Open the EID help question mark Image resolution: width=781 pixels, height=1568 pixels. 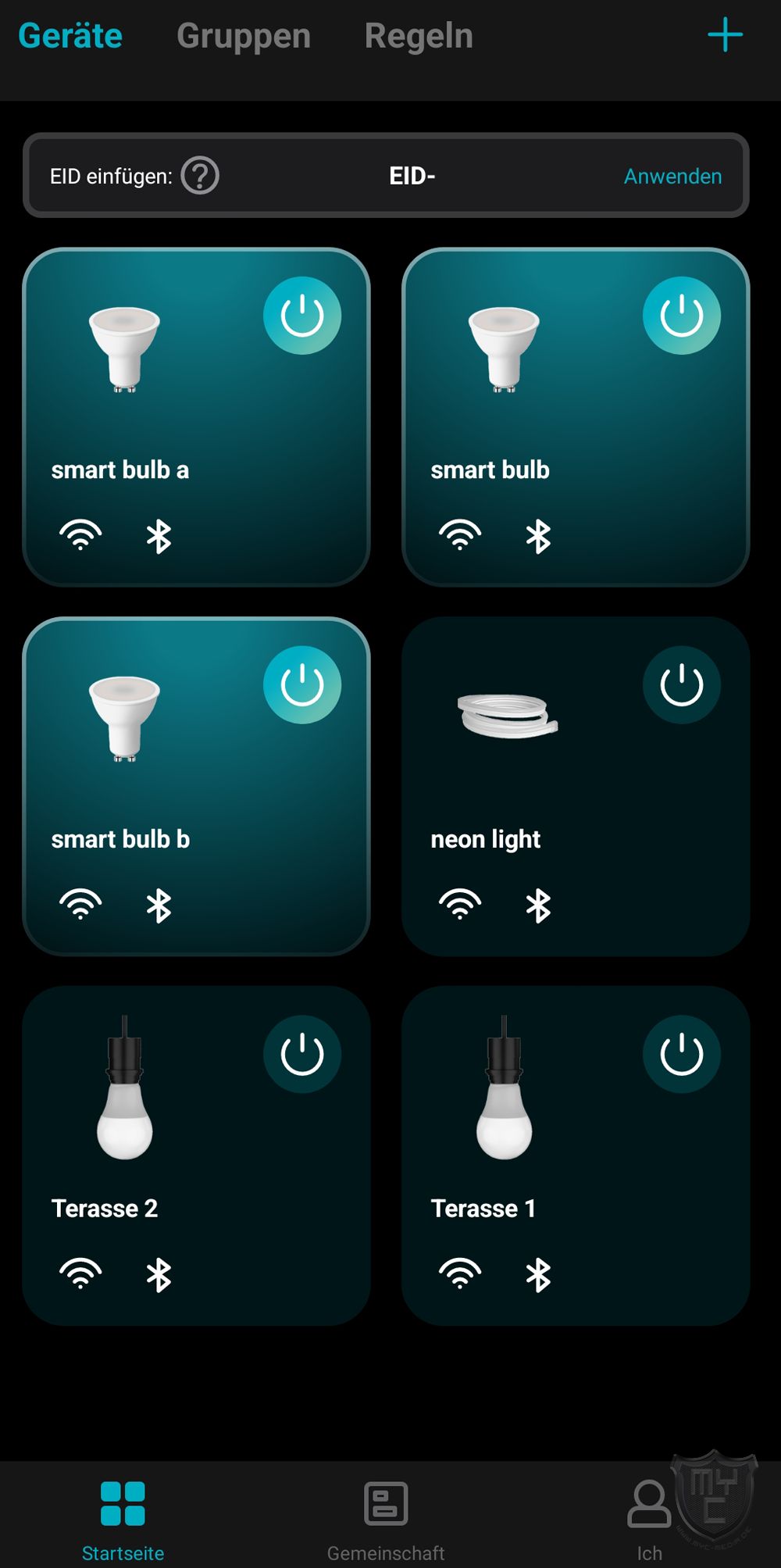200,176
